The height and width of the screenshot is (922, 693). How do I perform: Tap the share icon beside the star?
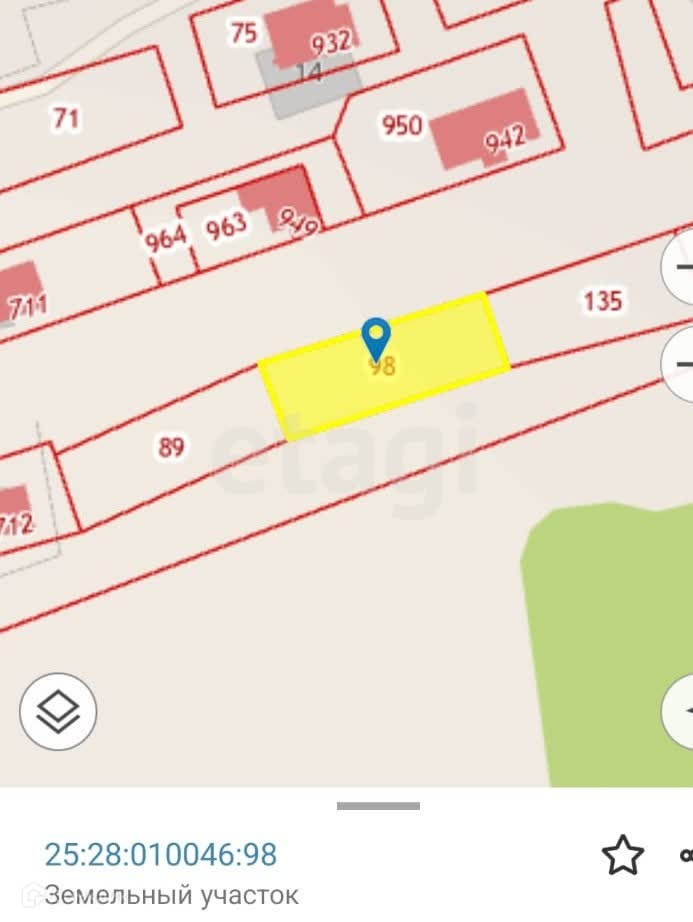point(686,856)
